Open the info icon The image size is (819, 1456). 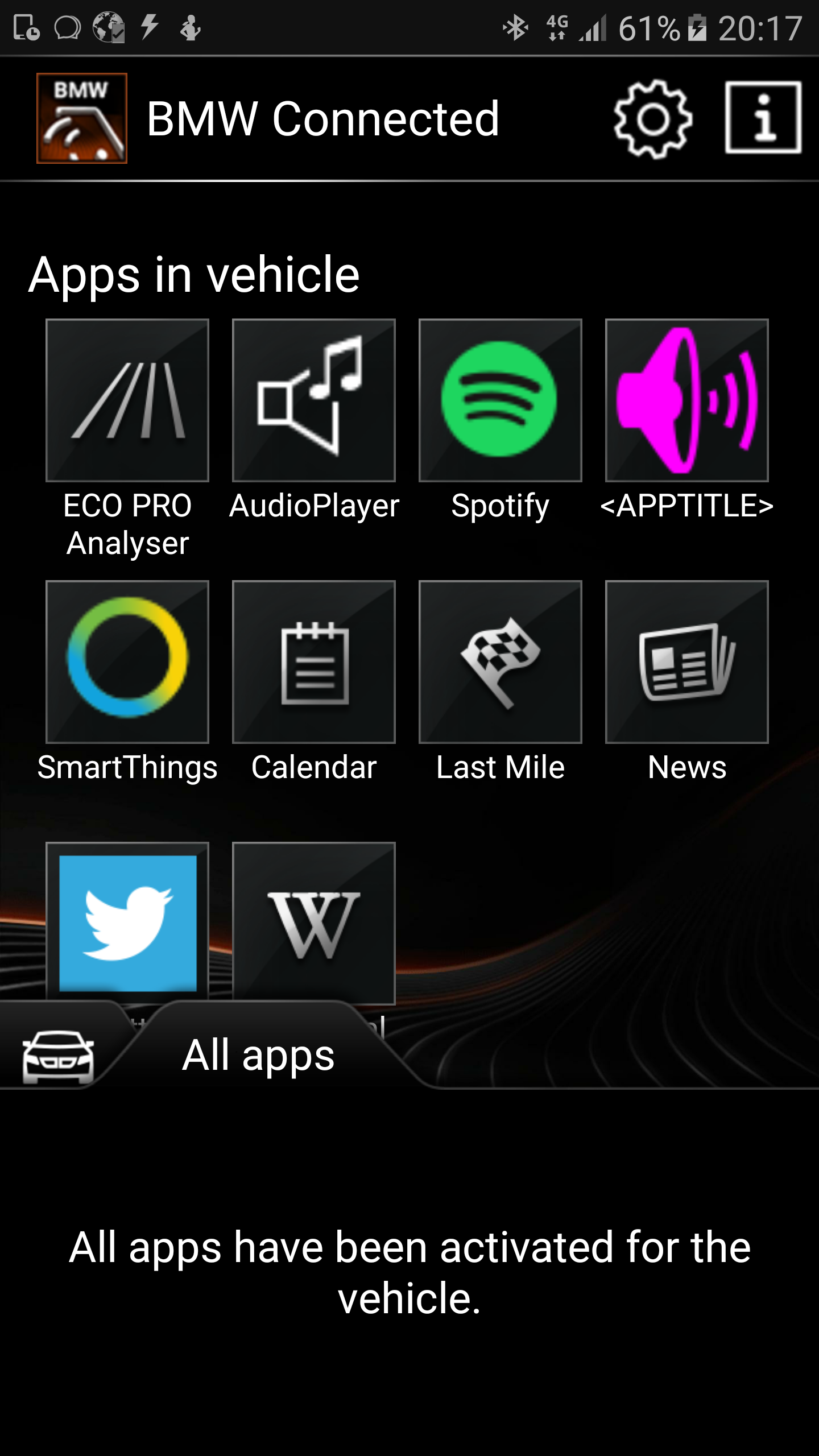[x=763, y=118]
